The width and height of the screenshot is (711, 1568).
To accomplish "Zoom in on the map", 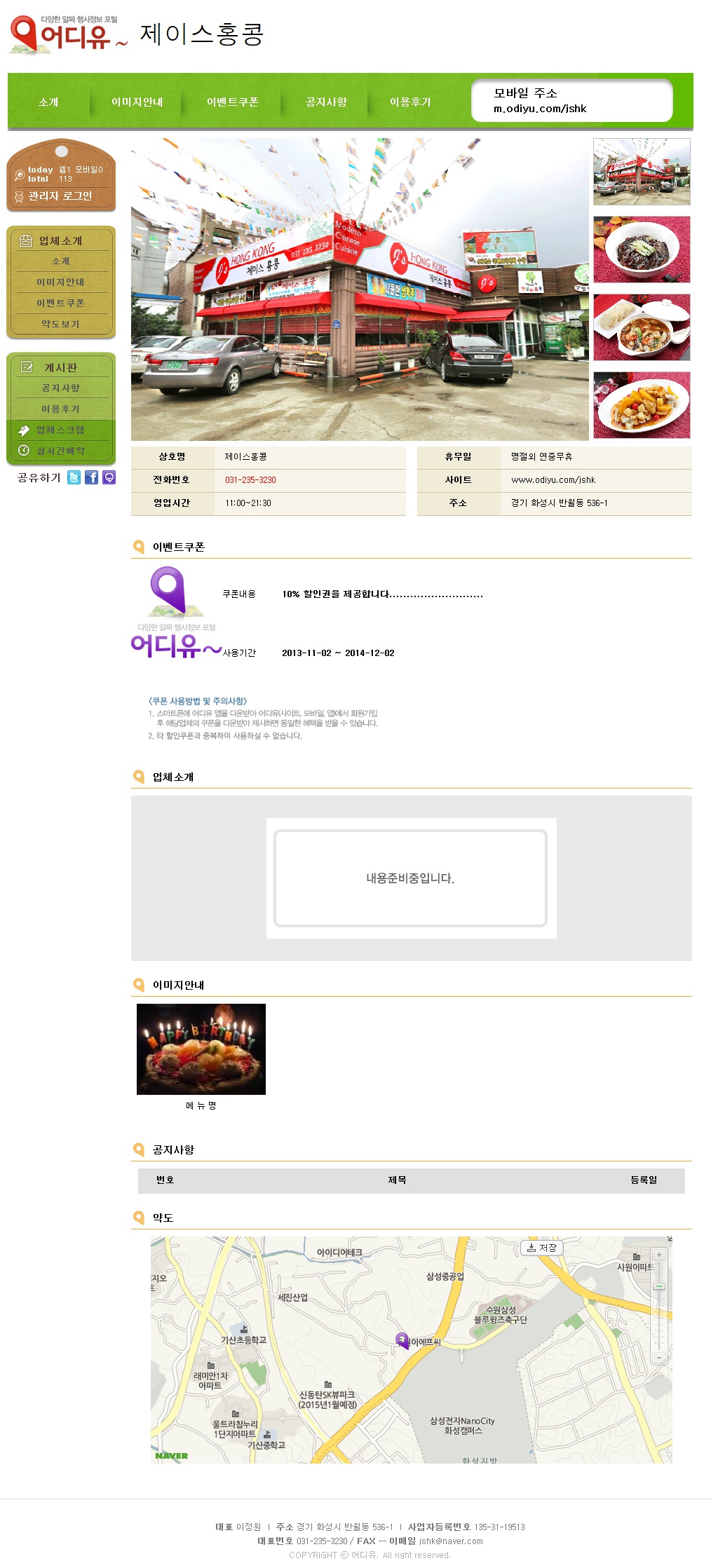I will tap(659, 1255).
